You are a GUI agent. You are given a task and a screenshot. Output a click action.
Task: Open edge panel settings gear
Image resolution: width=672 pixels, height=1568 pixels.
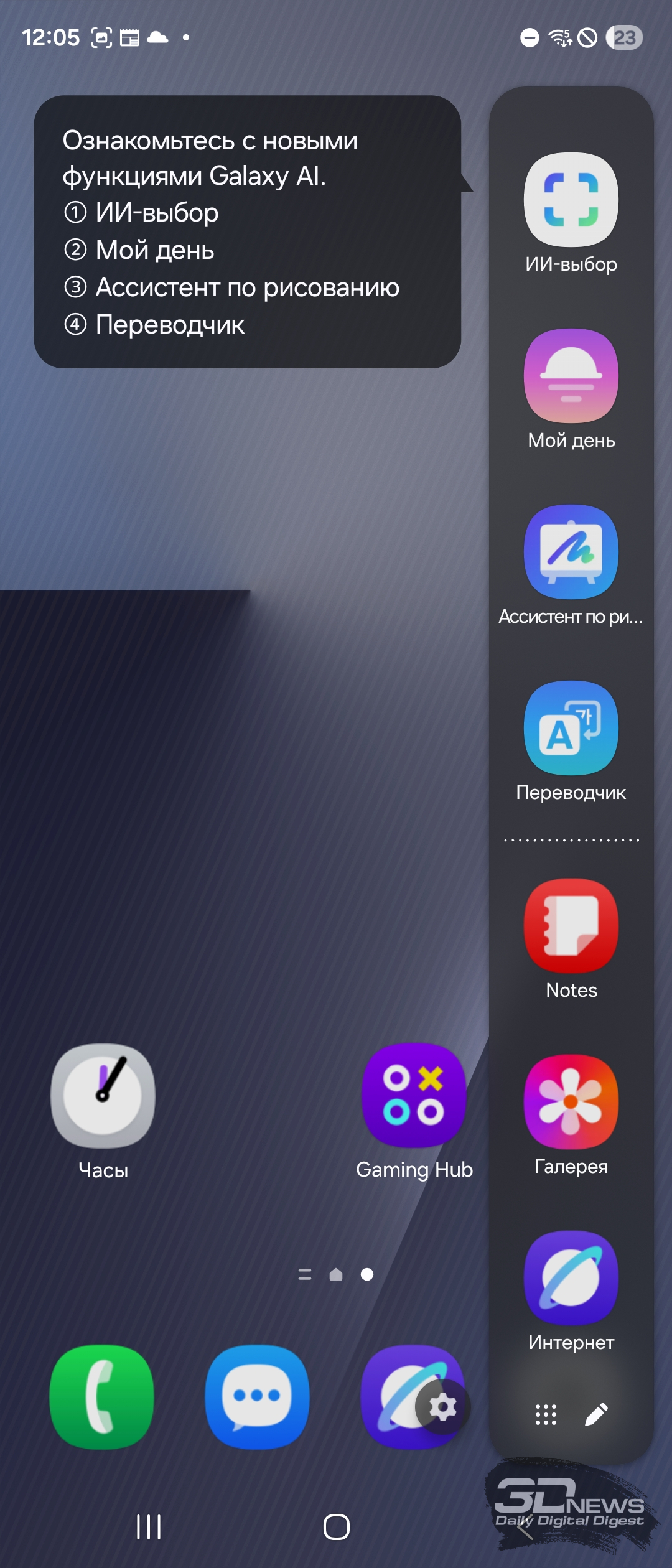point(442,1407)
